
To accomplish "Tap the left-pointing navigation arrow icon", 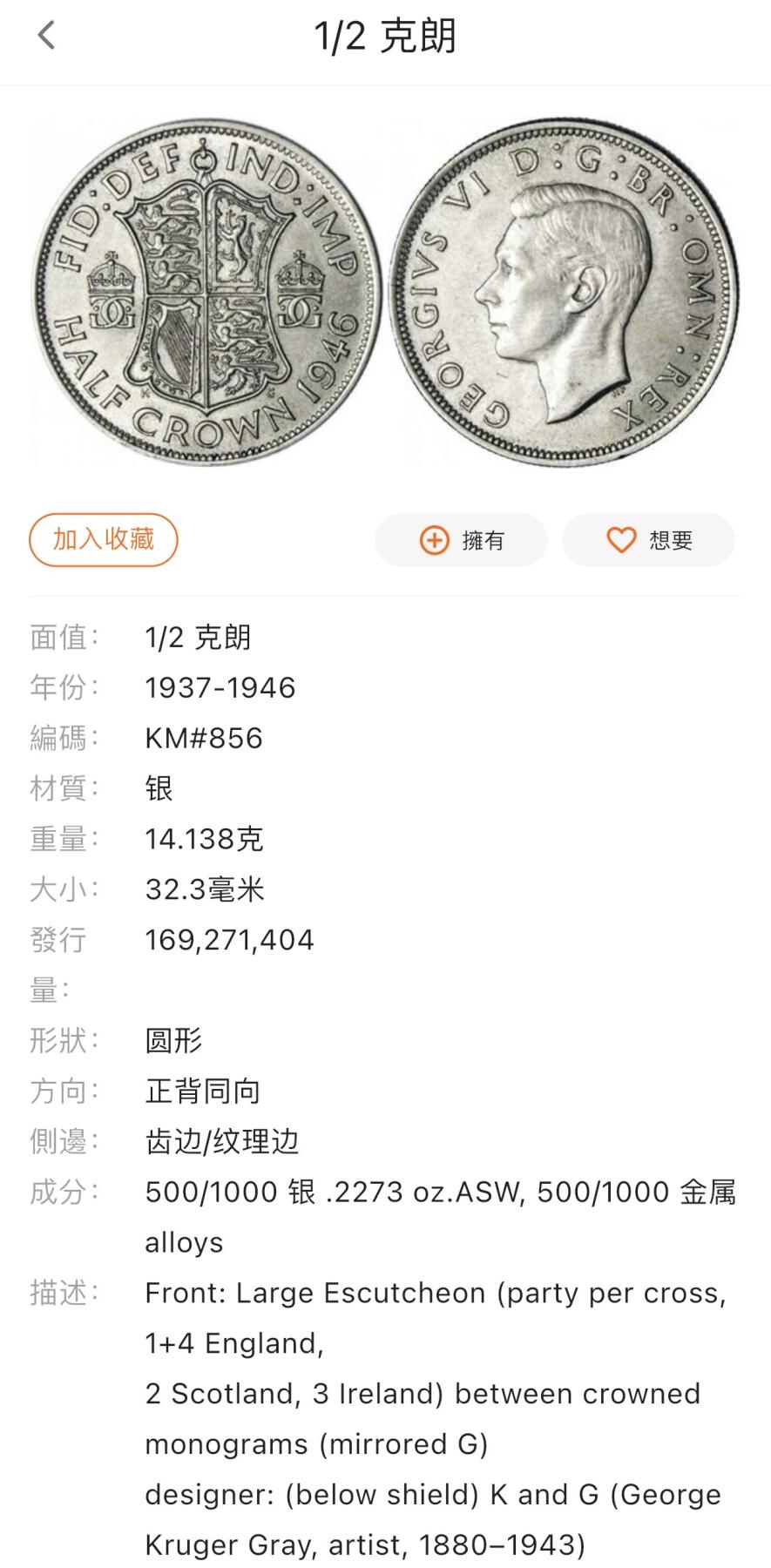I will click(x=45, y=35).
